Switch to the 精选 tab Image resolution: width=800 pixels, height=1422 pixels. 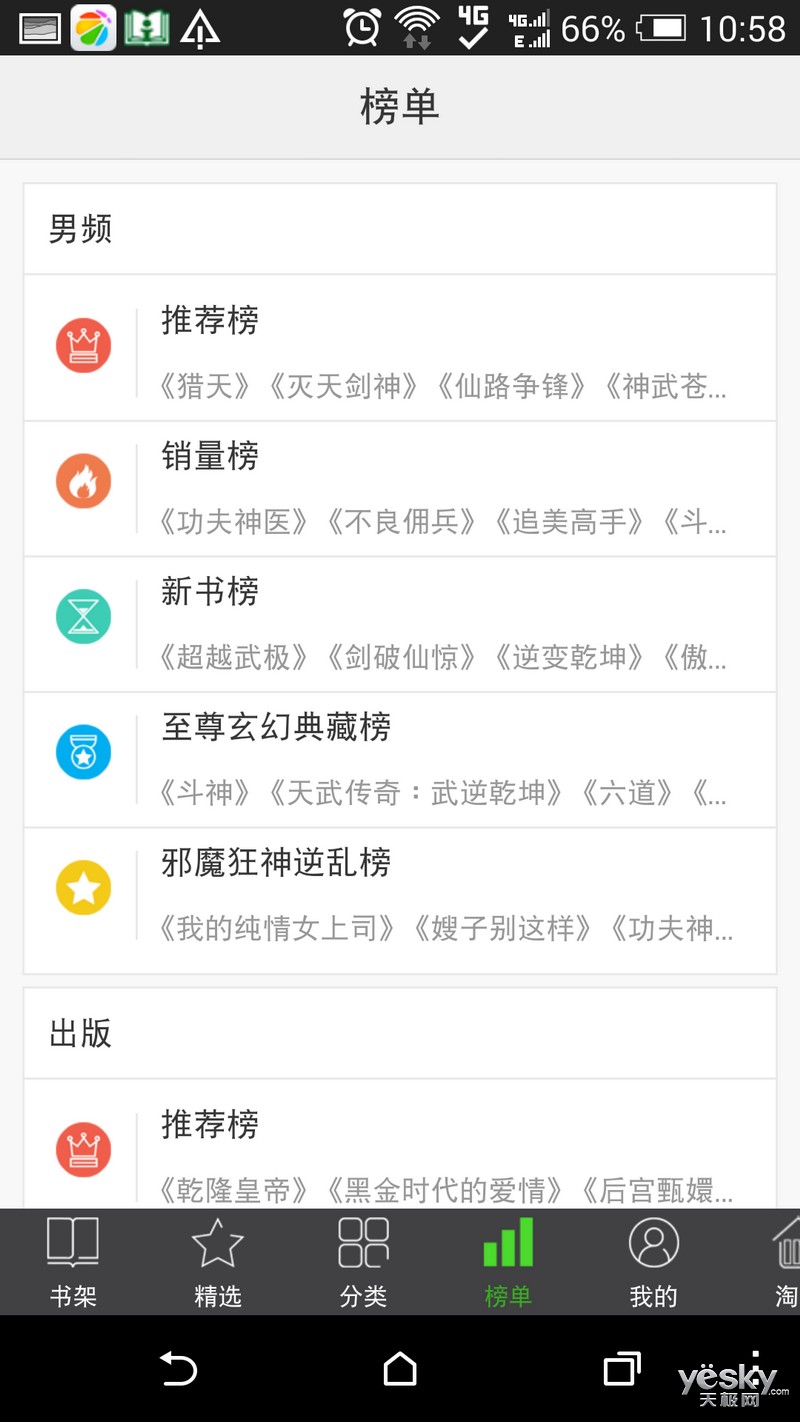218,1262
